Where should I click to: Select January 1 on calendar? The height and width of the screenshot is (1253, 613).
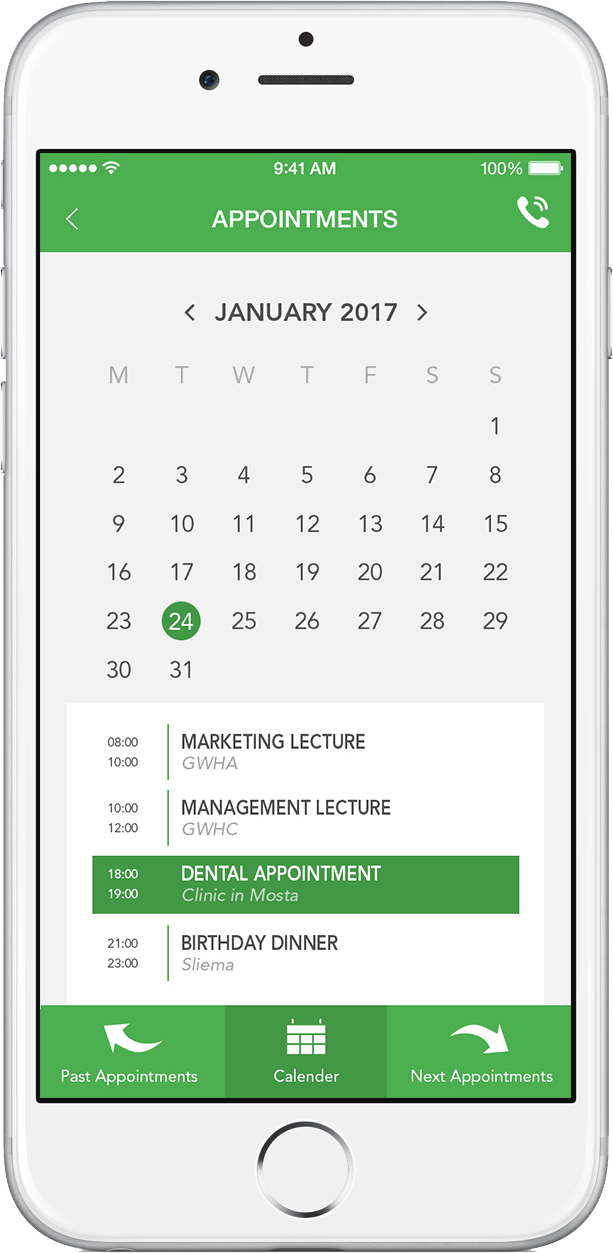coord(495,426)
